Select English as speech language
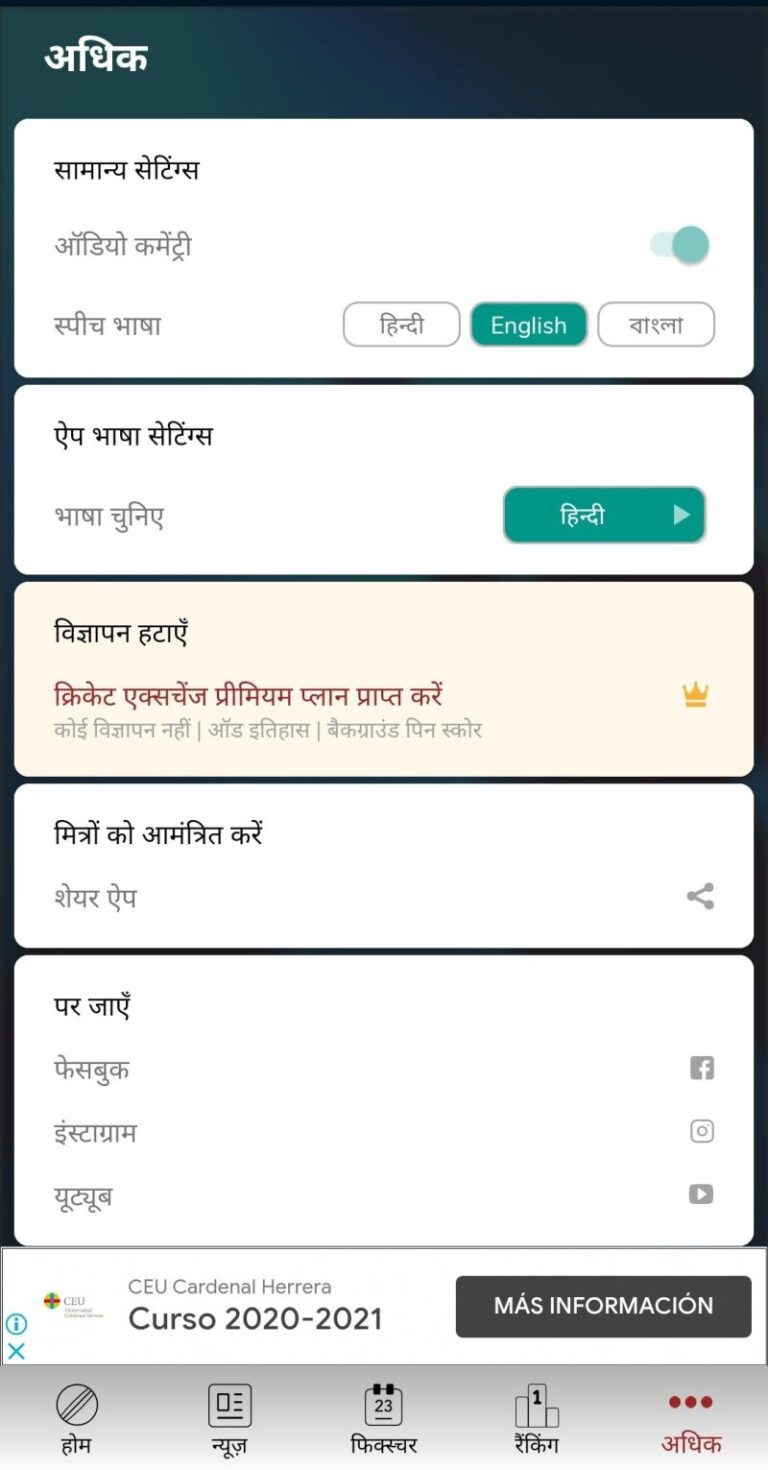This screenshot has height=1470, width=768. (x=528, y=325)
